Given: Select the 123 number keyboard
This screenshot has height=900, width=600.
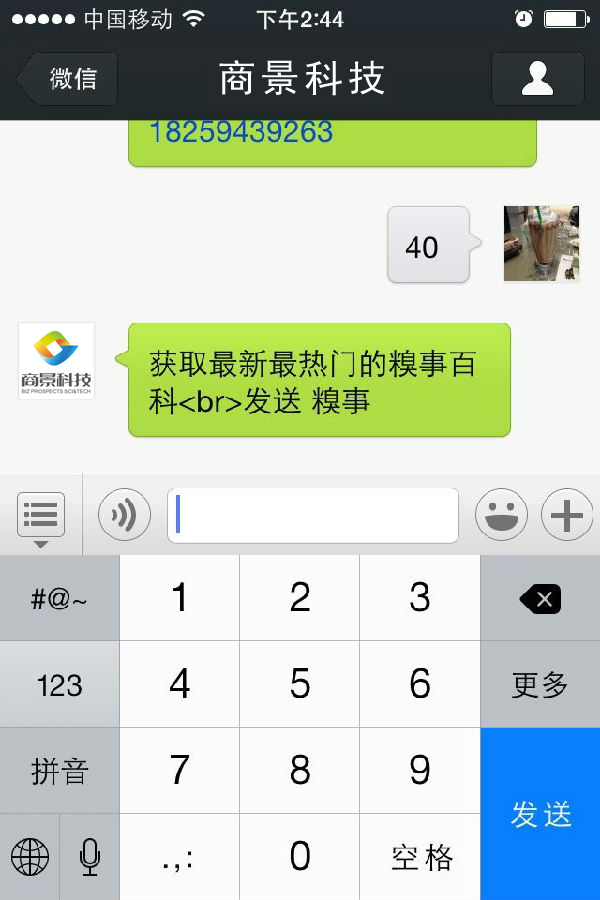Looking at the screenshot, I should click(60, 685).
